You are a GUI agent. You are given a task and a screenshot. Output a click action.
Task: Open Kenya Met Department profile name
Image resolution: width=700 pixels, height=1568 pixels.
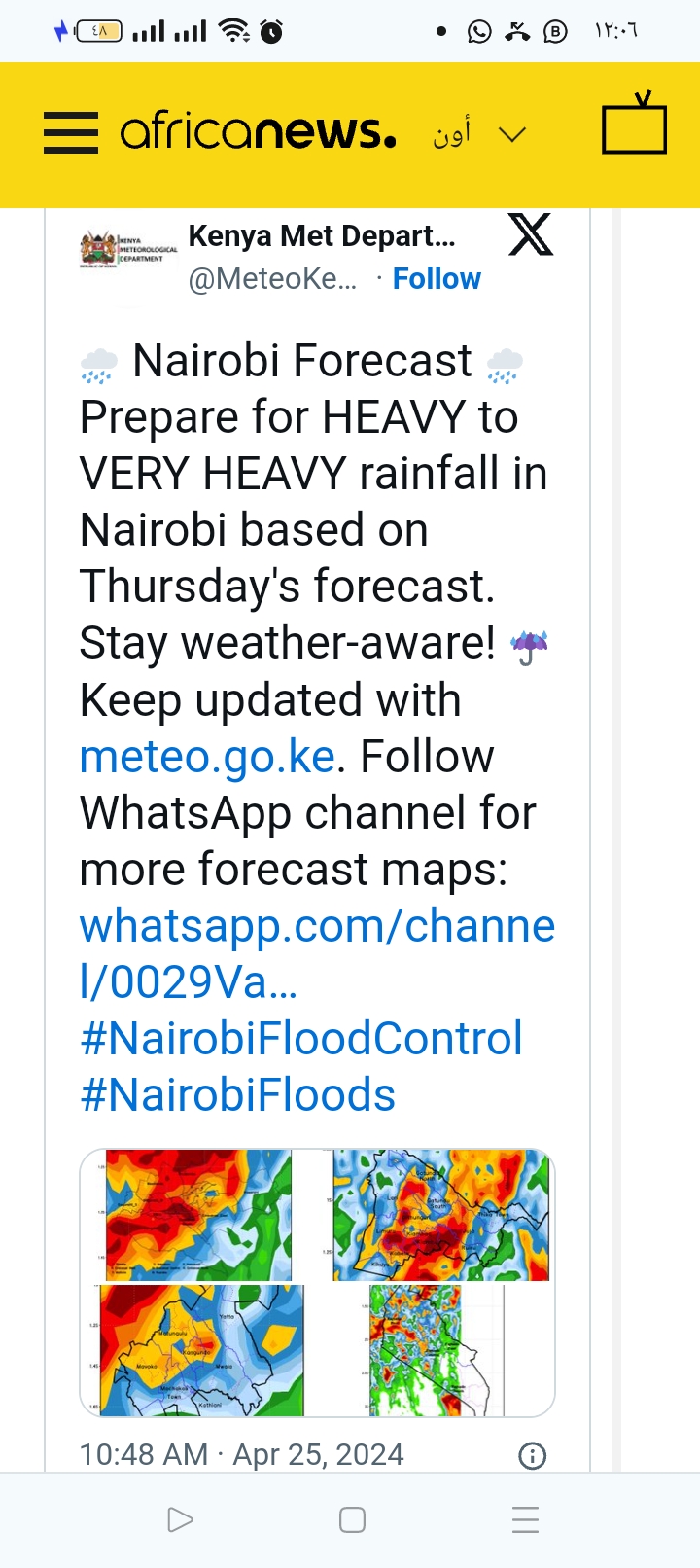[x=321, y=236]
